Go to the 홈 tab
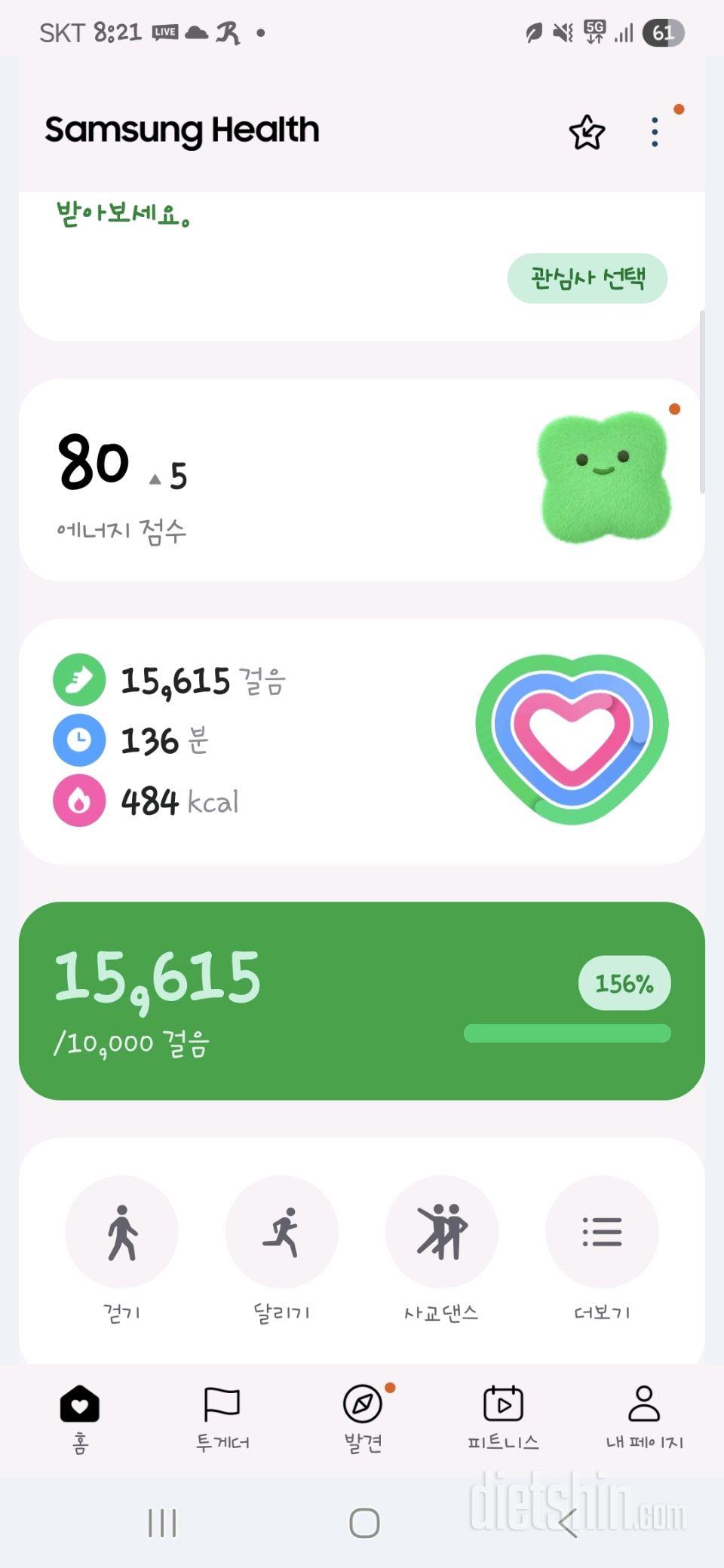Image resolution: width=724 pixels, height=1568 pixels. 80,1417
